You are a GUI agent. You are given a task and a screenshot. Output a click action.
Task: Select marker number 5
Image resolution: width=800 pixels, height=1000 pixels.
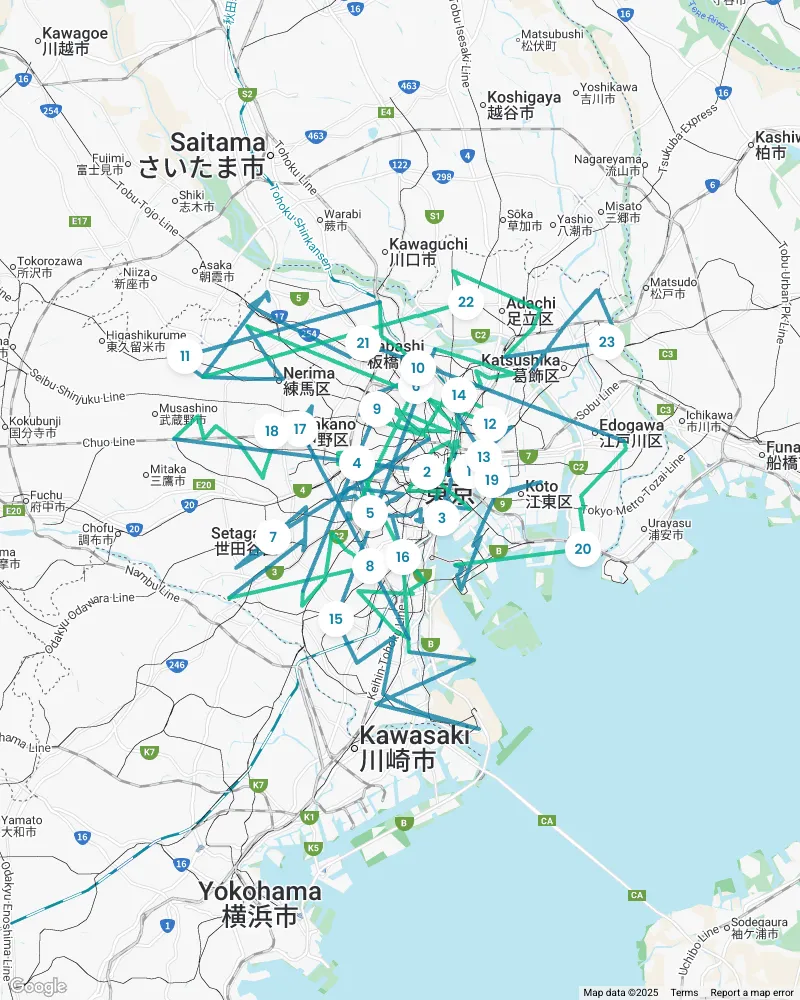(370, 514)
